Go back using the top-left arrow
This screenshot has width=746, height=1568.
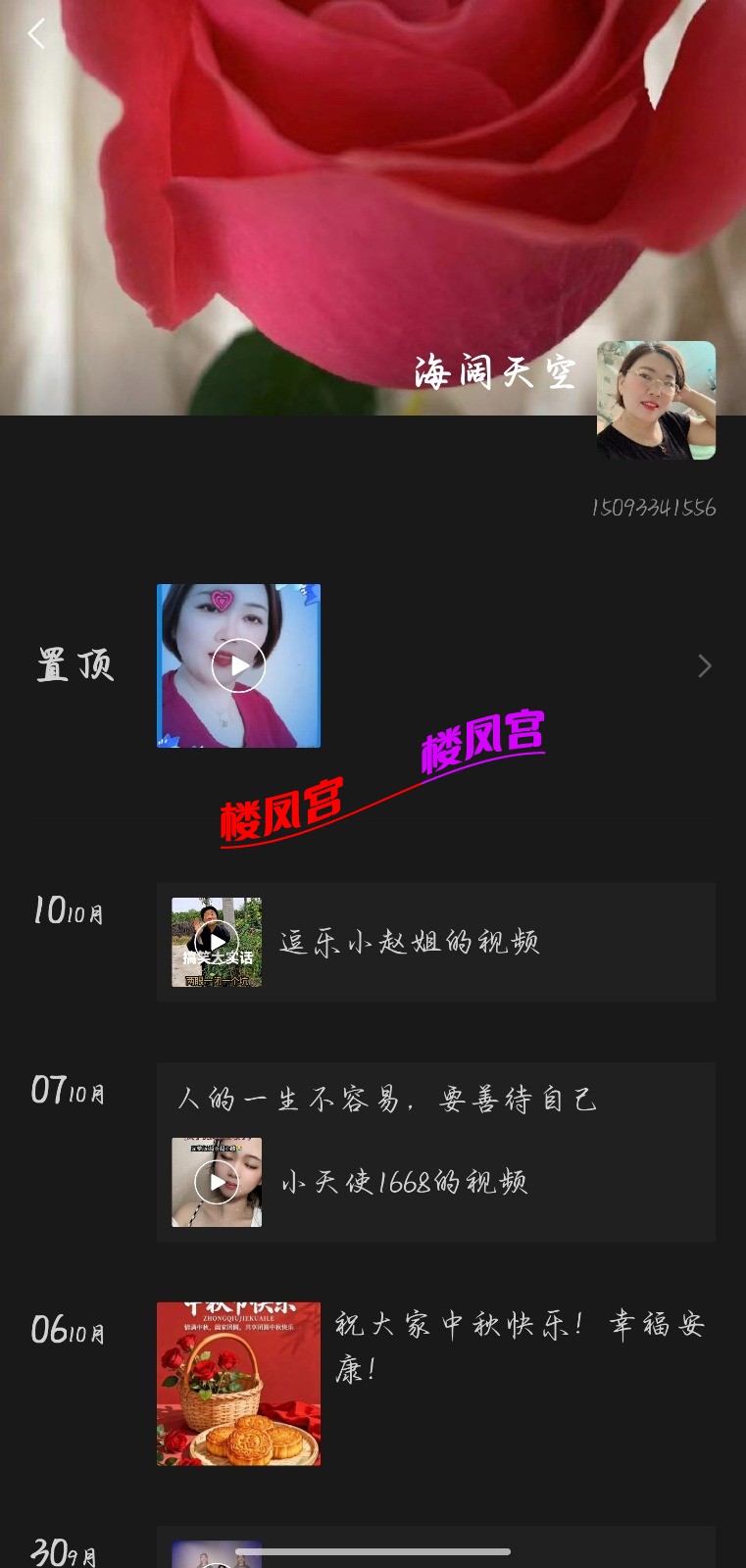(36, 34)
